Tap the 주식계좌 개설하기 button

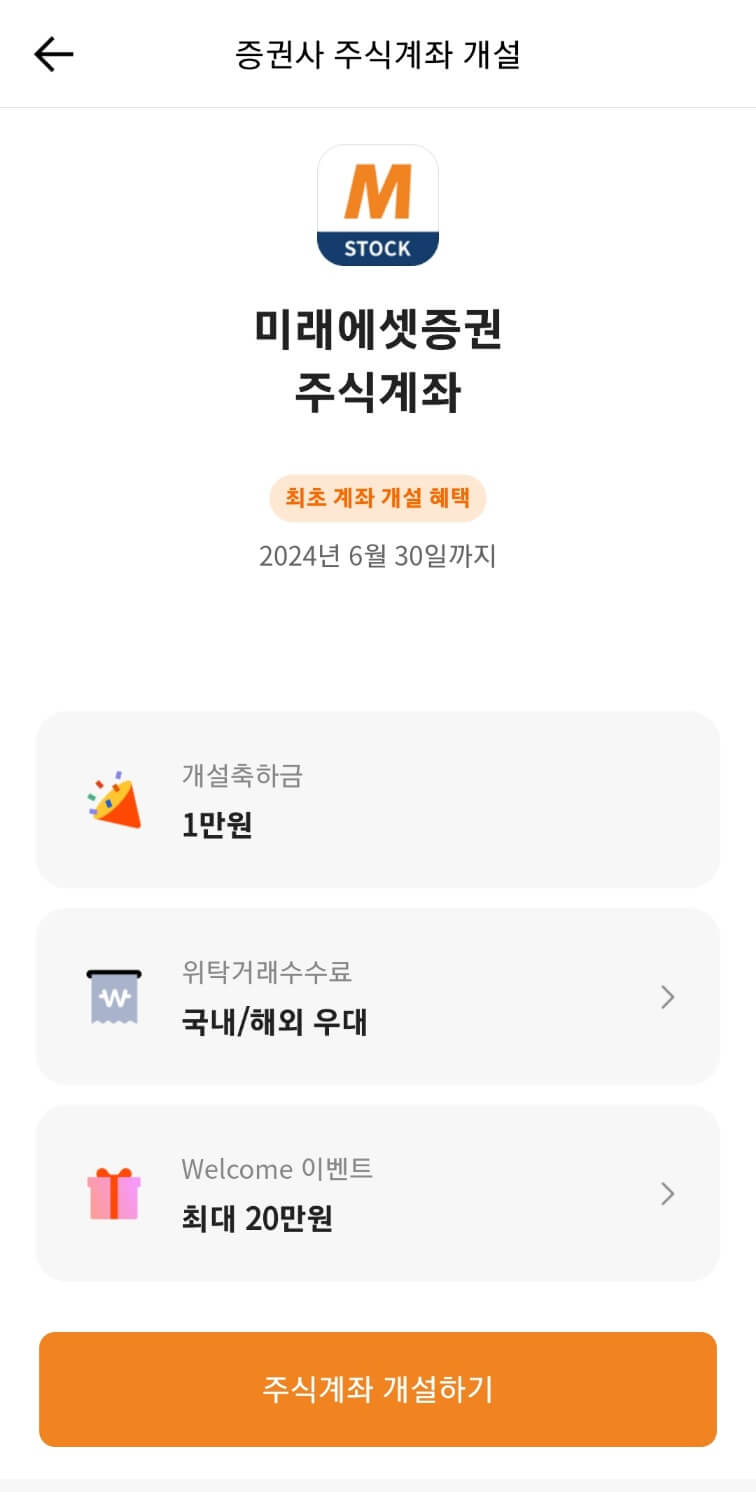click(x=378, y=1387)
